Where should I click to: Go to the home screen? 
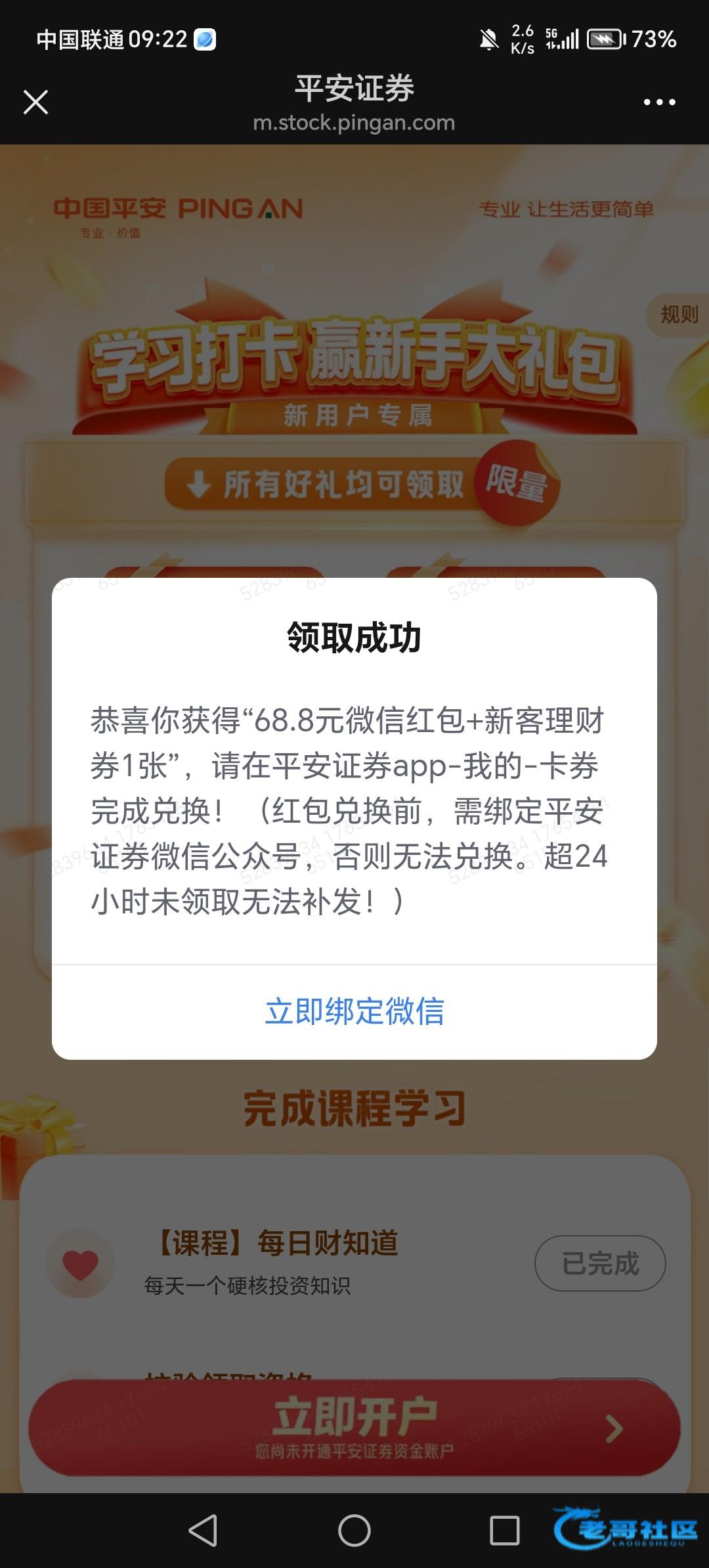[354, 1531]
